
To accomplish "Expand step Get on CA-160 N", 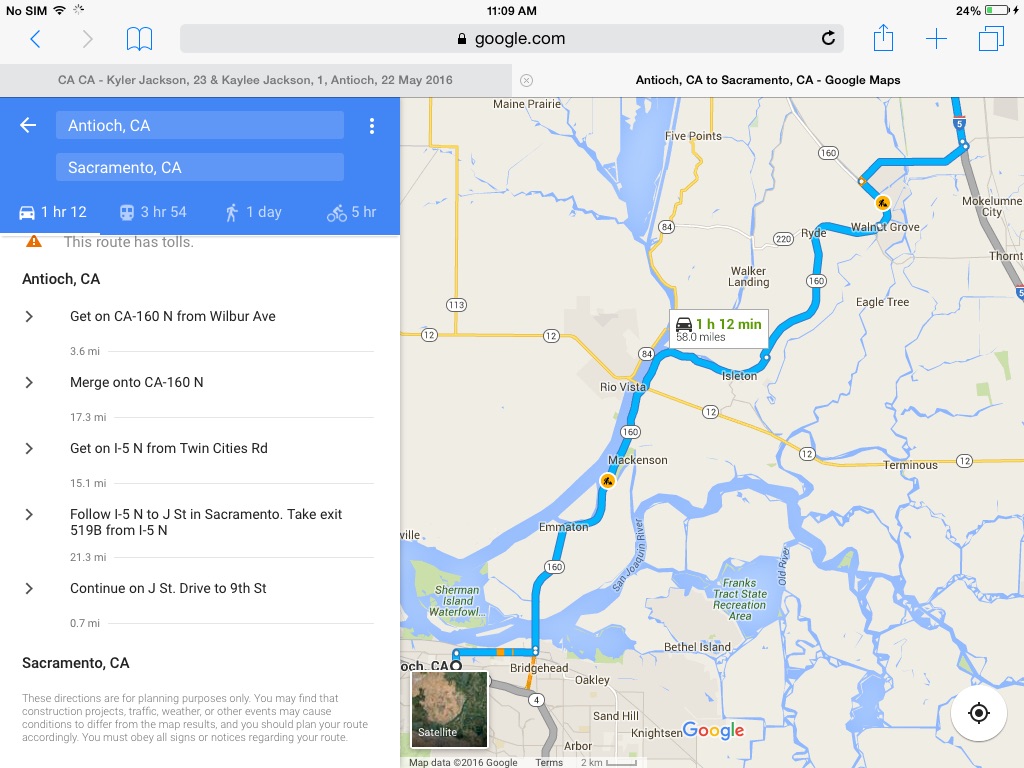I will coord(29,316).
